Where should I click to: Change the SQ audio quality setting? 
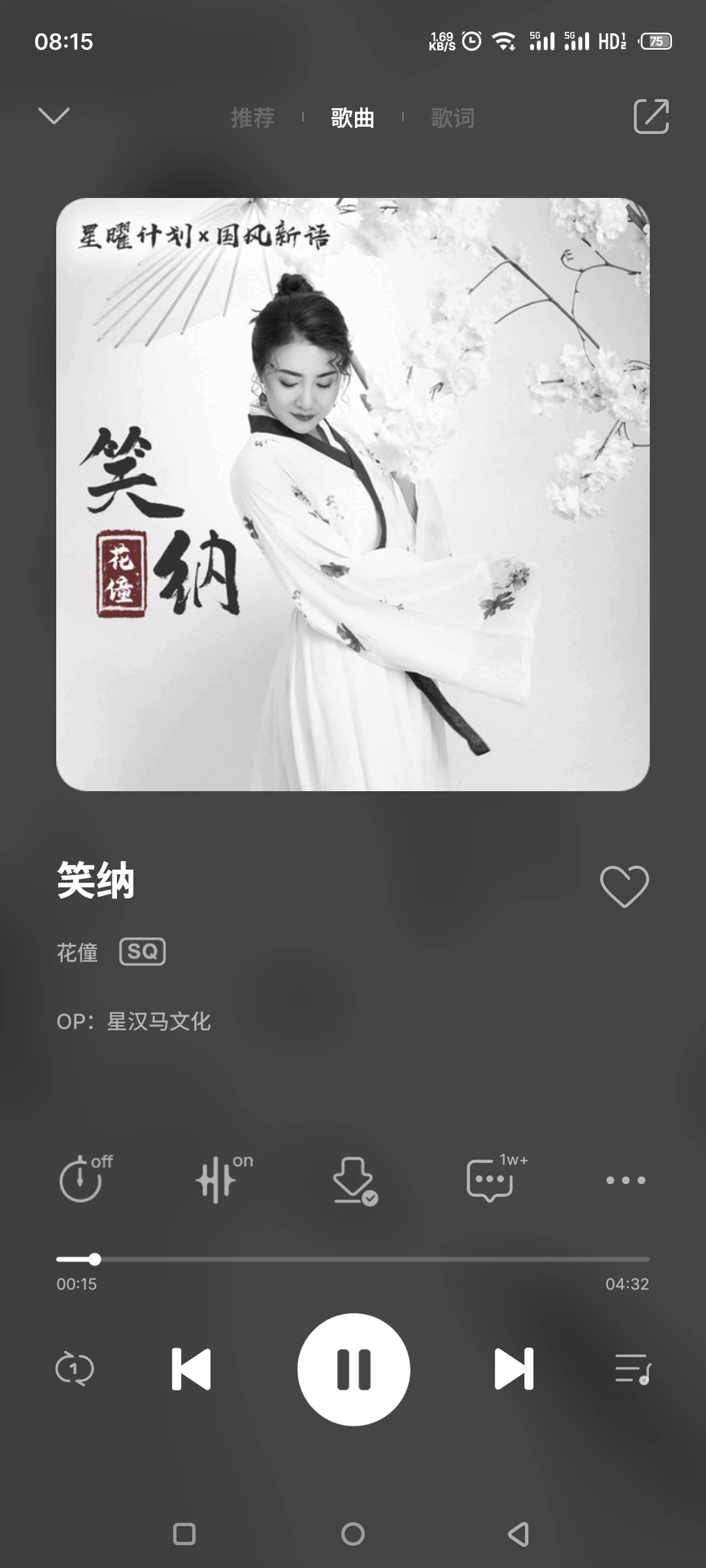click(x=143, y=951)
